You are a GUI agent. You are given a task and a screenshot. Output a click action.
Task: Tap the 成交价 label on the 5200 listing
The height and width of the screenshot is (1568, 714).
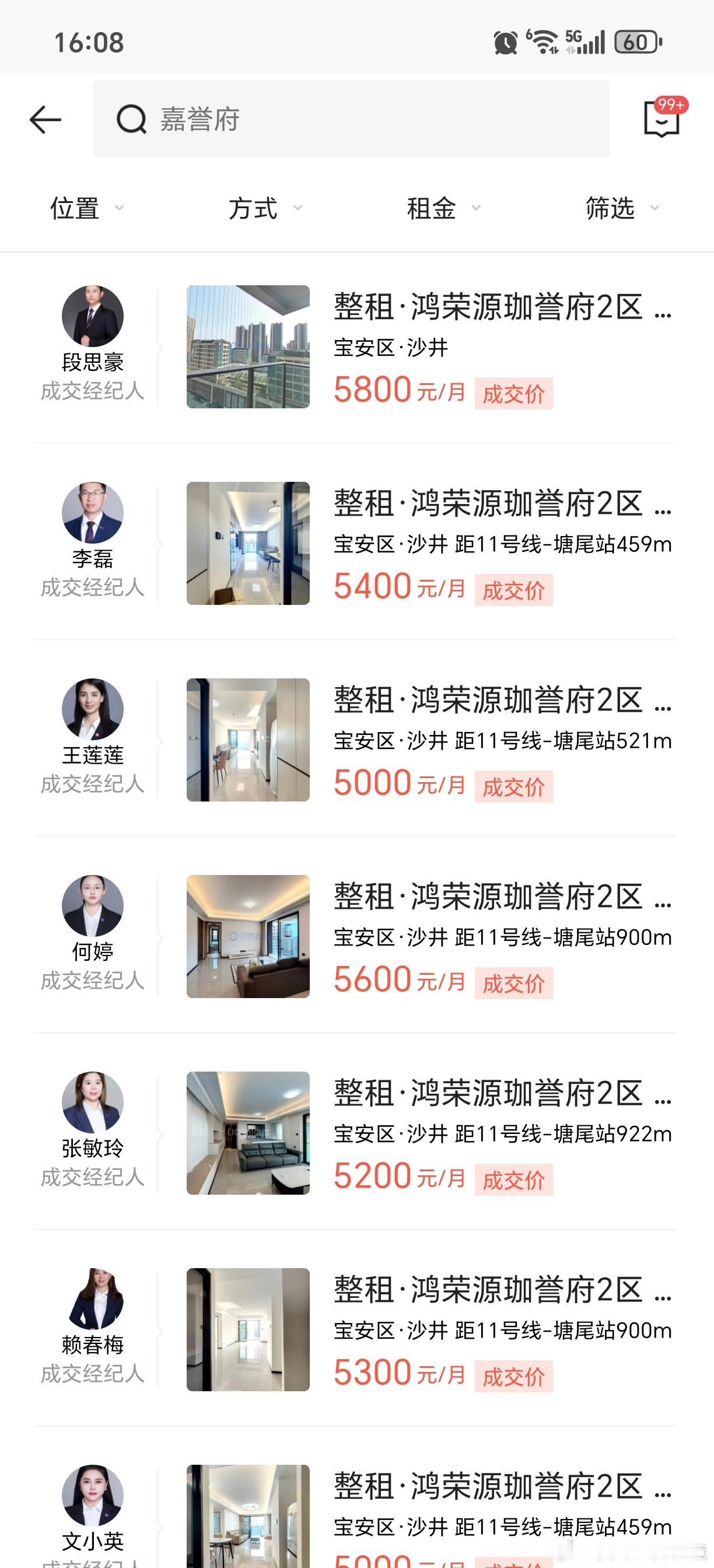514,1179
